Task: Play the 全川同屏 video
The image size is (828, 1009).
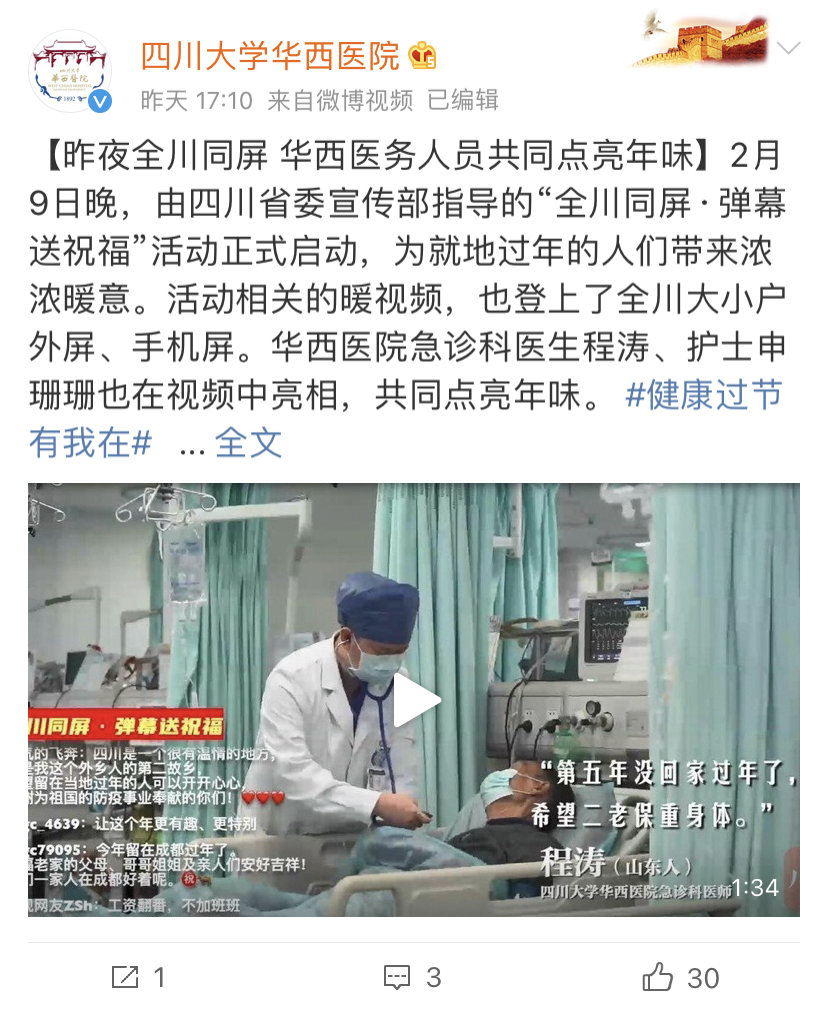Action: click(x=414, y=700)
